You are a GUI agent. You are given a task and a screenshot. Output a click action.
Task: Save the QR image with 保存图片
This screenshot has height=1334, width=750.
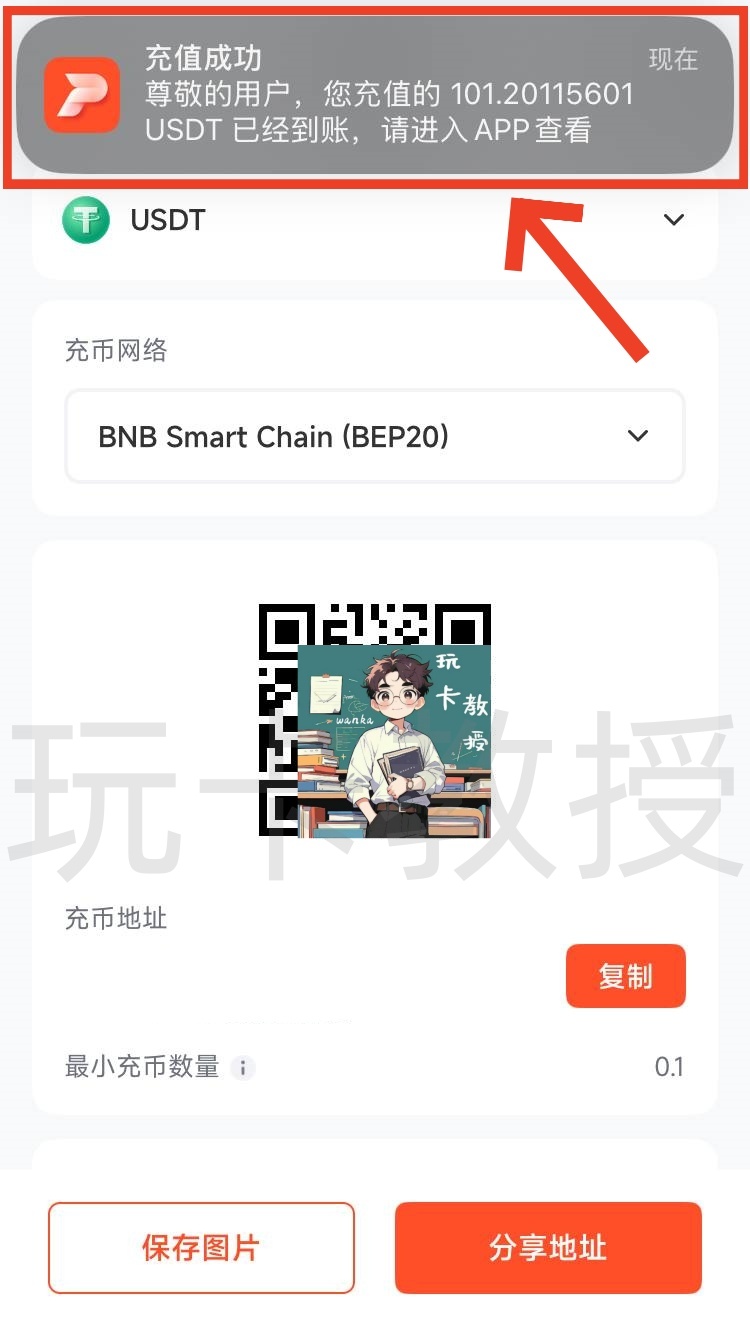coord(201,1248)
